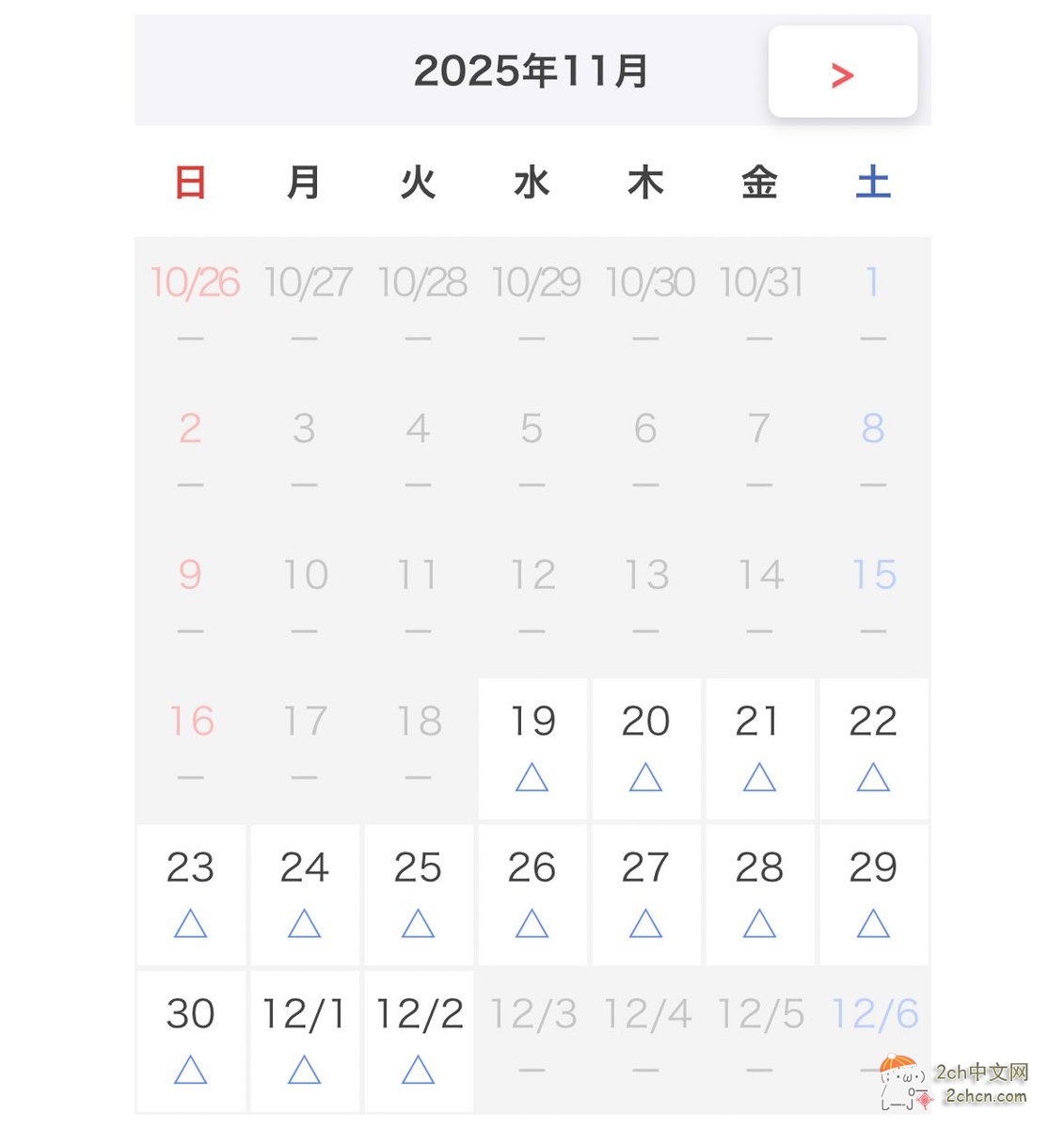Select Saturday November 22
The width and height of the screenshot is (1064, 1129).
tap(873, 748)
